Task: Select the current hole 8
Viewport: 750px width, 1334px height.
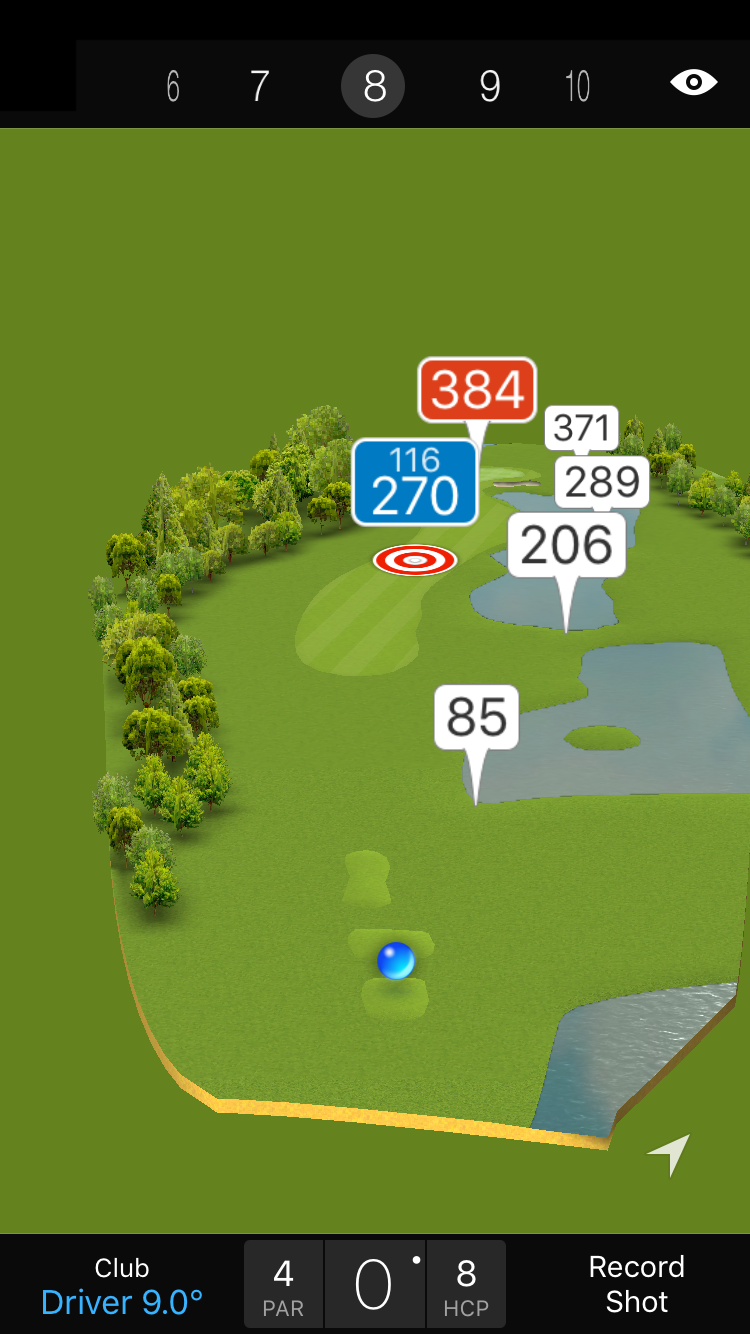Action: point(373,87)
